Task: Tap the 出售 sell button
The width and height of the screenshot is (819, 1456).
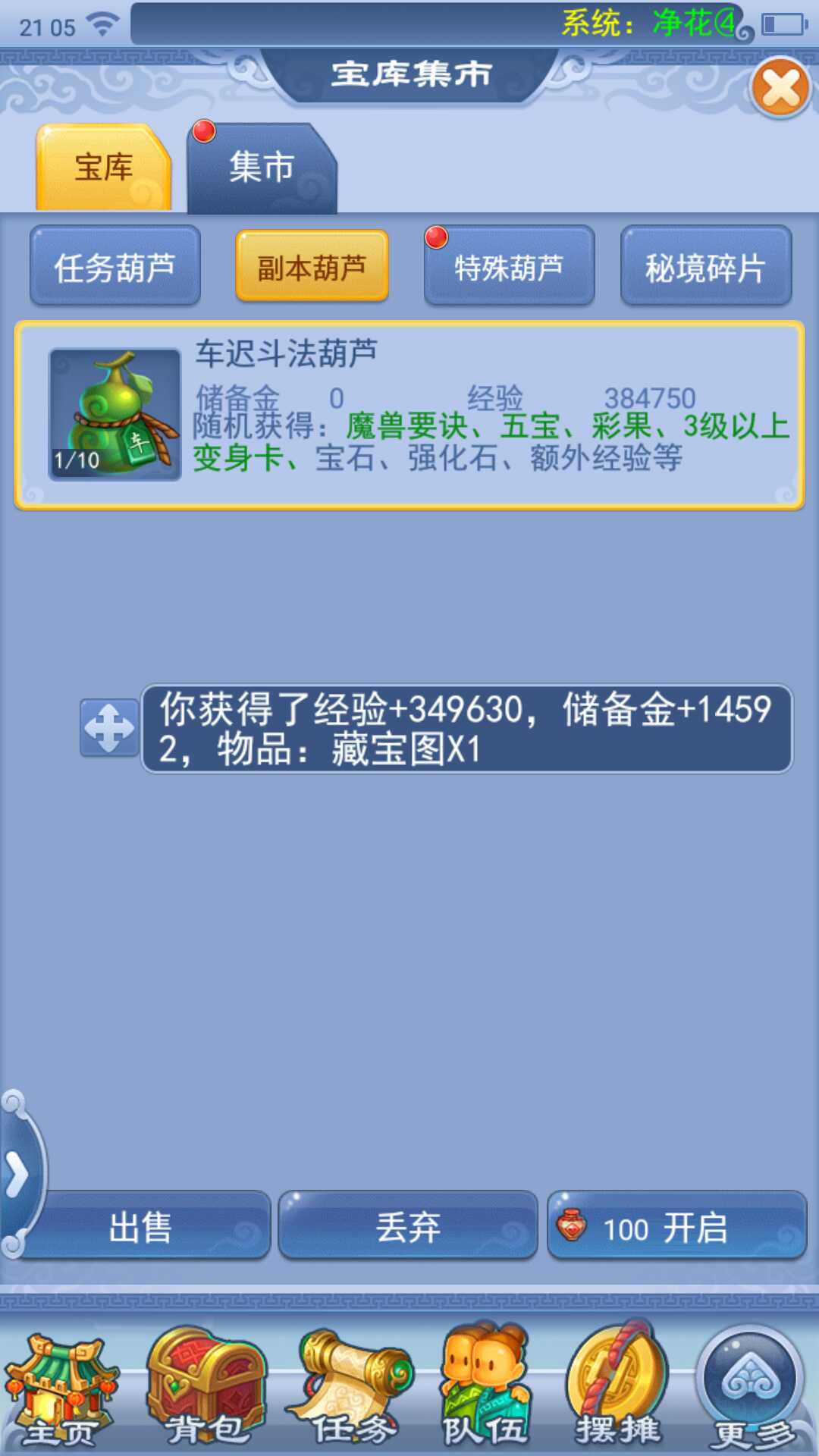Action: (x=141, y=1226)
